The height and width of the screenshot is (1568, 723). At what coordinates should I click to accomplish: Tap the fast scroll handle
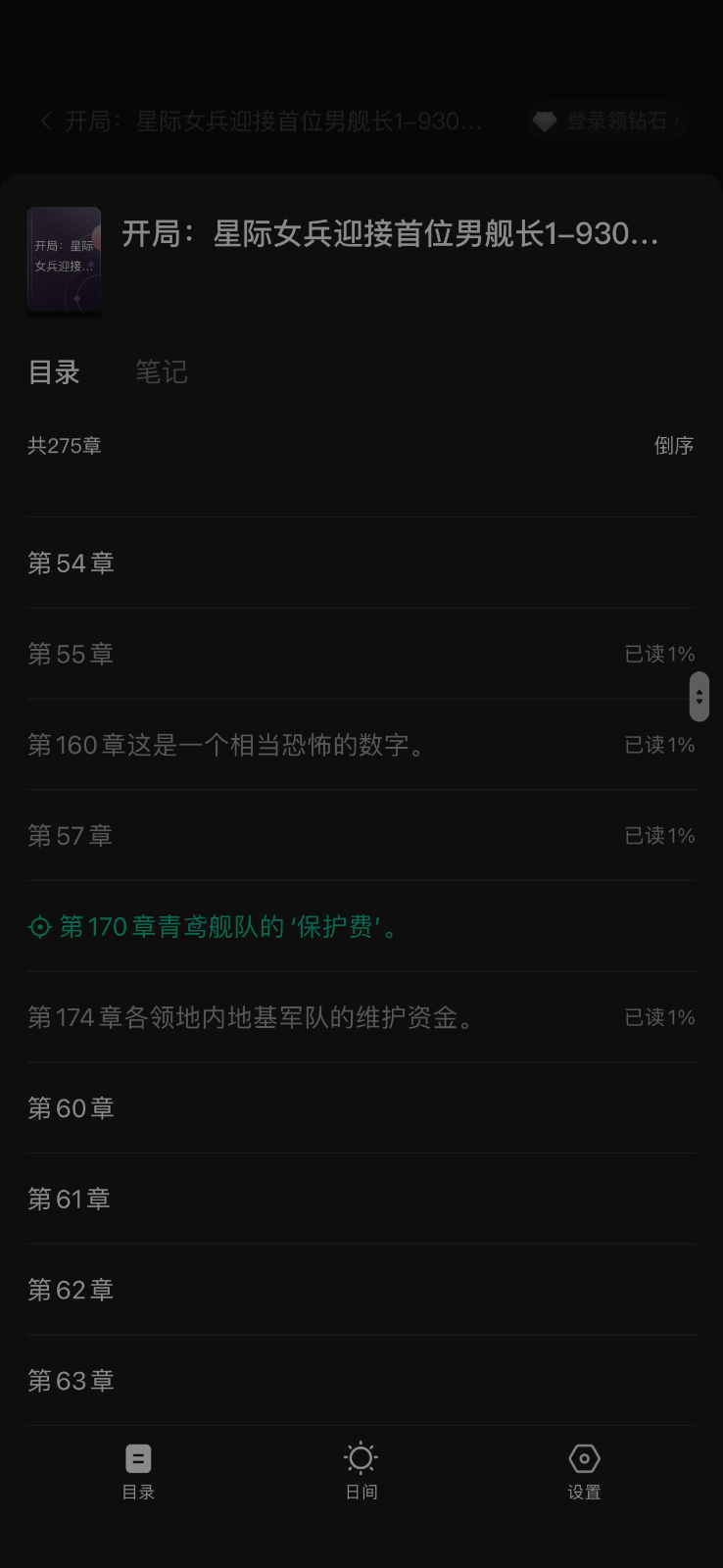tap(699, 697)
